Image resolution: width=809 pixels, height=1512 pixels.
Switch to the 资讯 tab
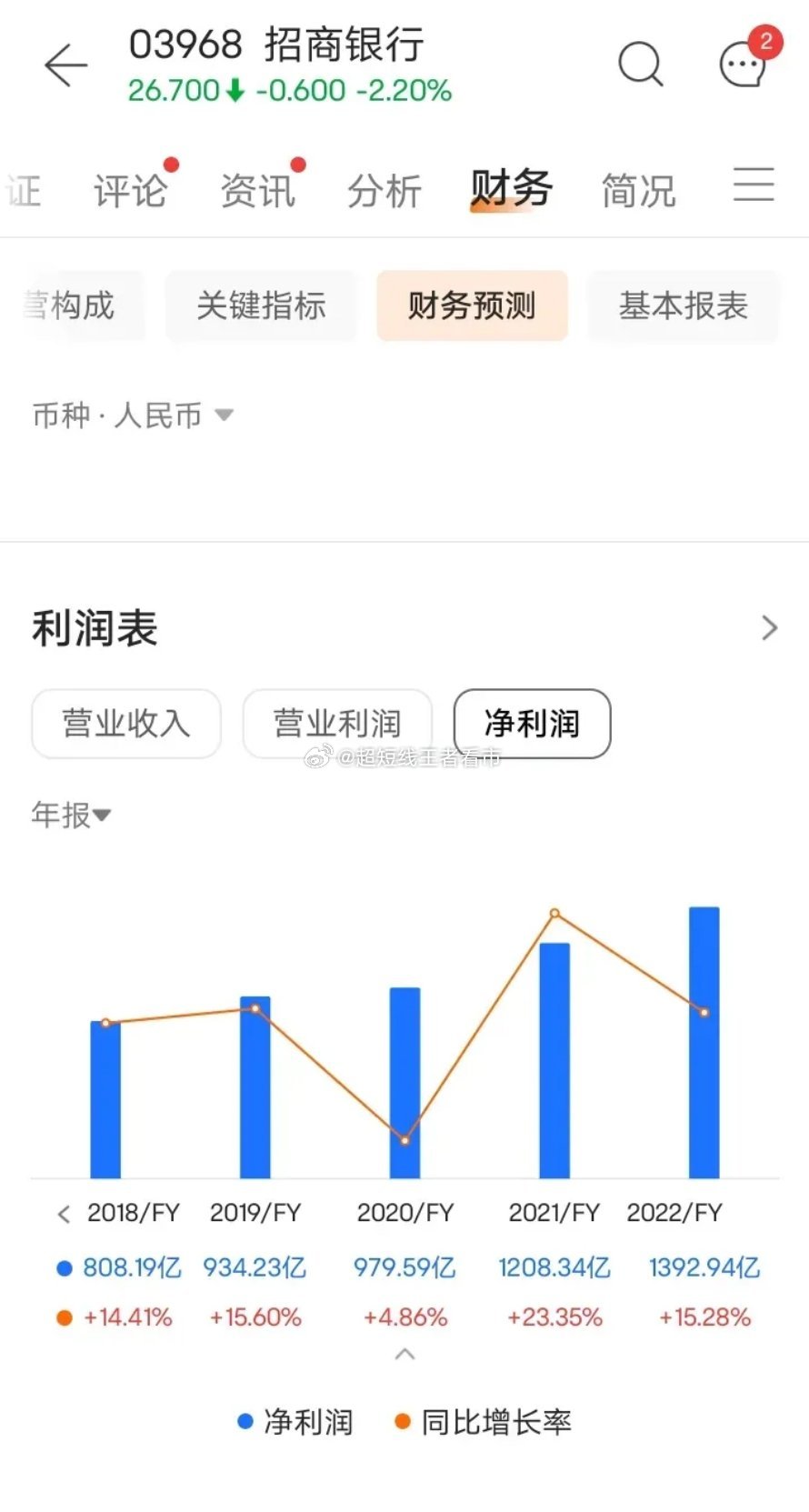tap(258, 191)
